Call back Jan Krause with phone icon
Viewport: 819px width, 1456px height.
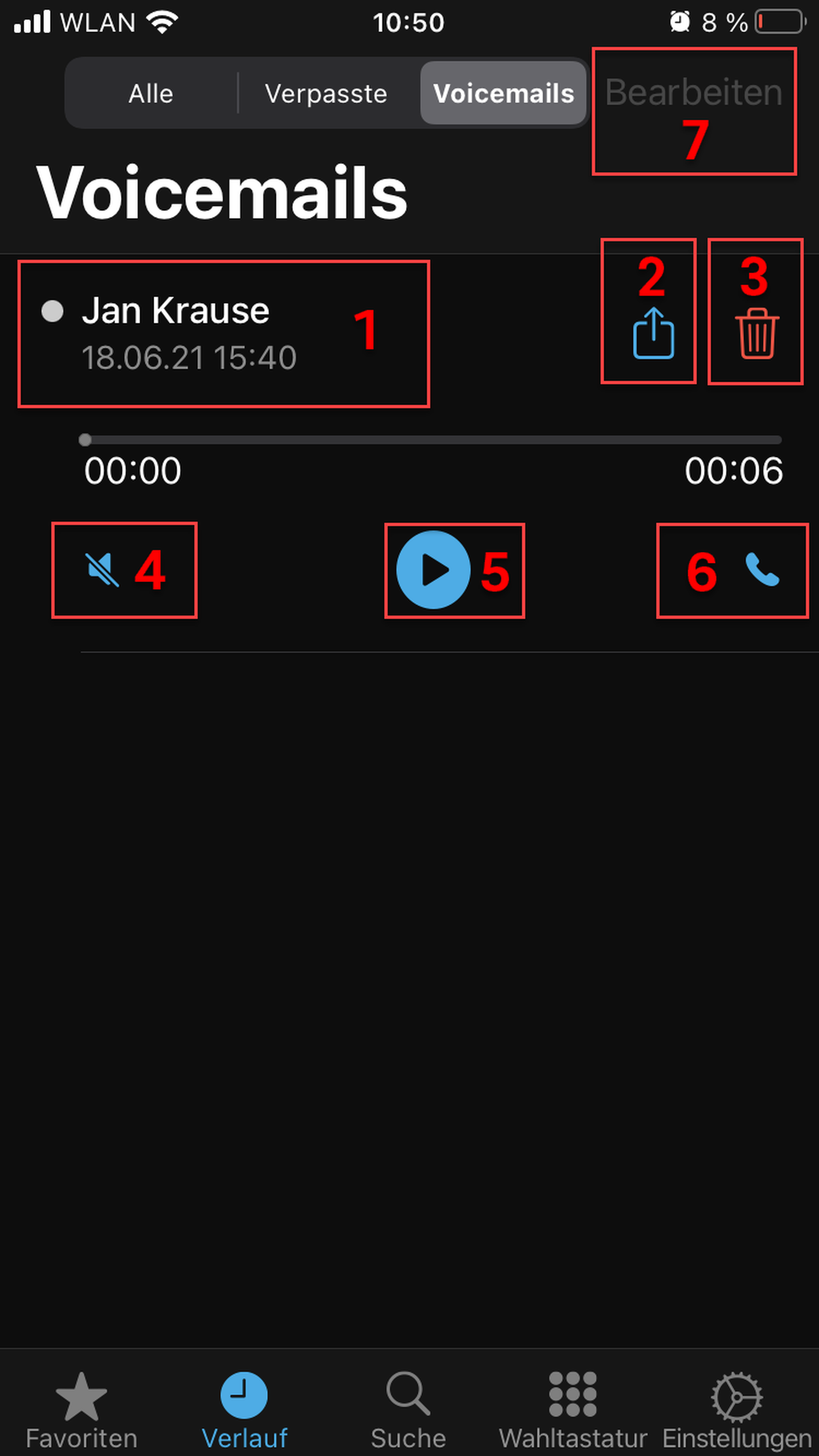point(762,570)
